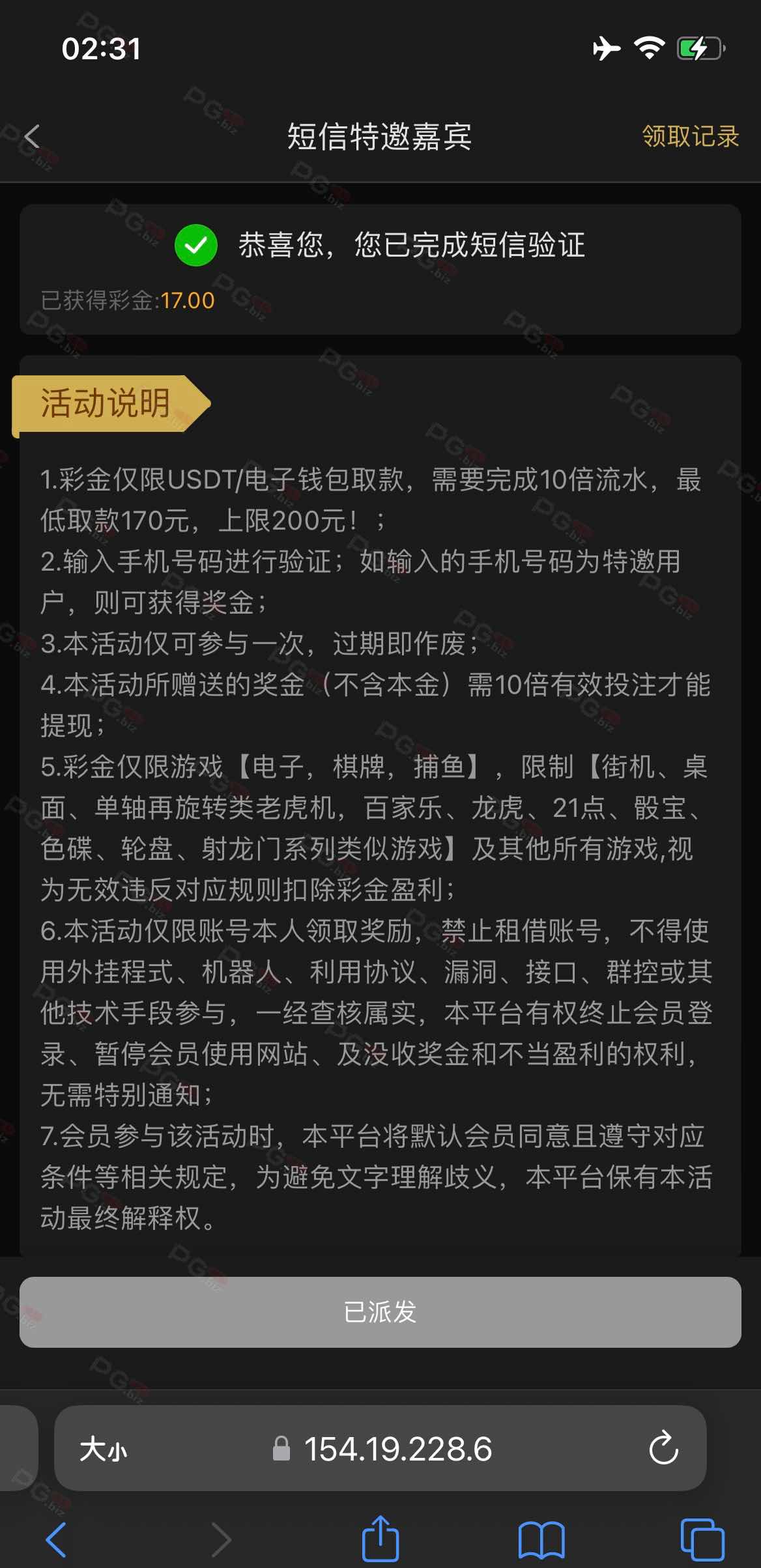Navigate back in Safari toolbar
Image resolution: width=761 pixels, height=1568 pixels.
click(57, 1540)
